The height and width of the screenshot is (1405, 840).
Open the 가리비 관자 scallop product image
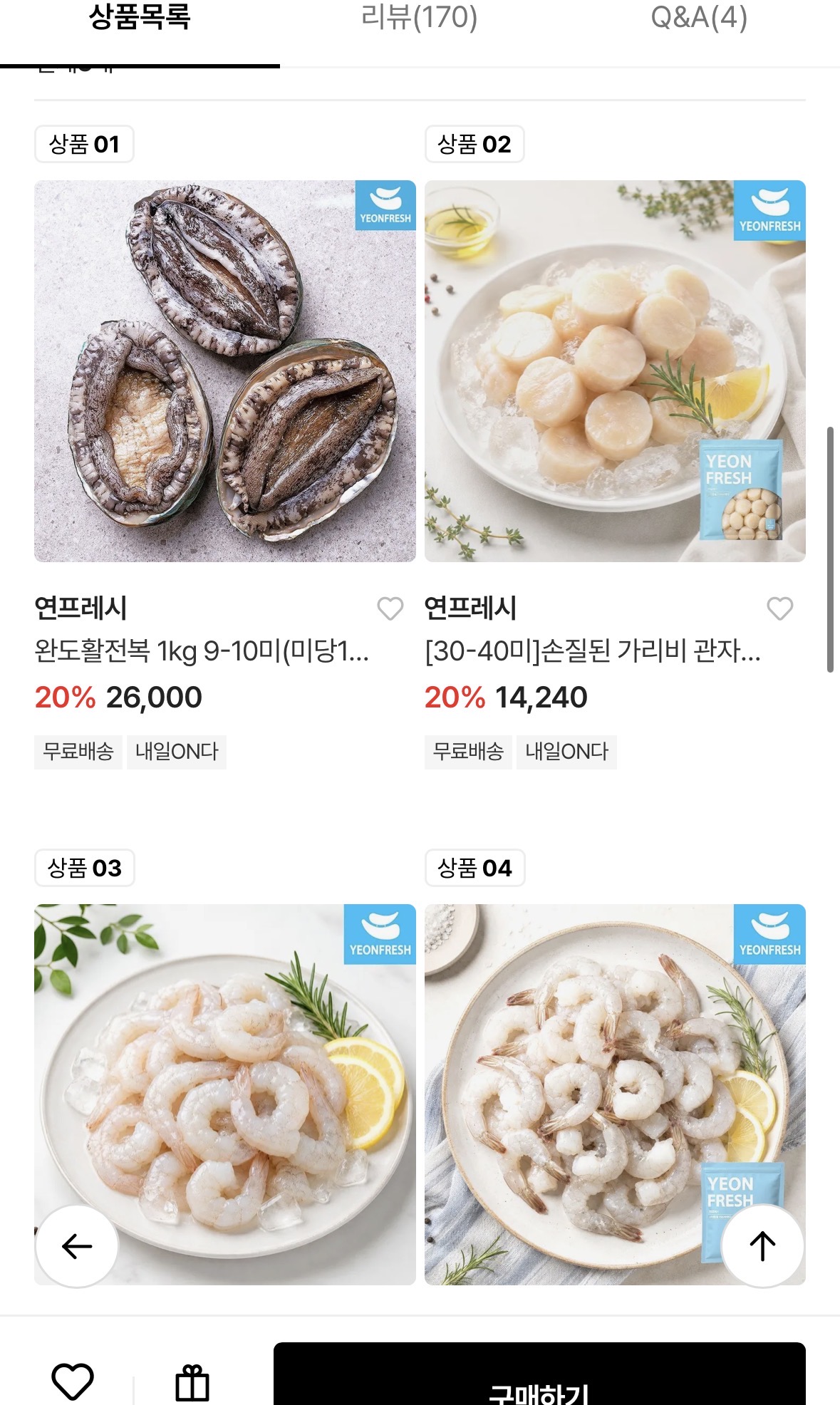[615, 370]
